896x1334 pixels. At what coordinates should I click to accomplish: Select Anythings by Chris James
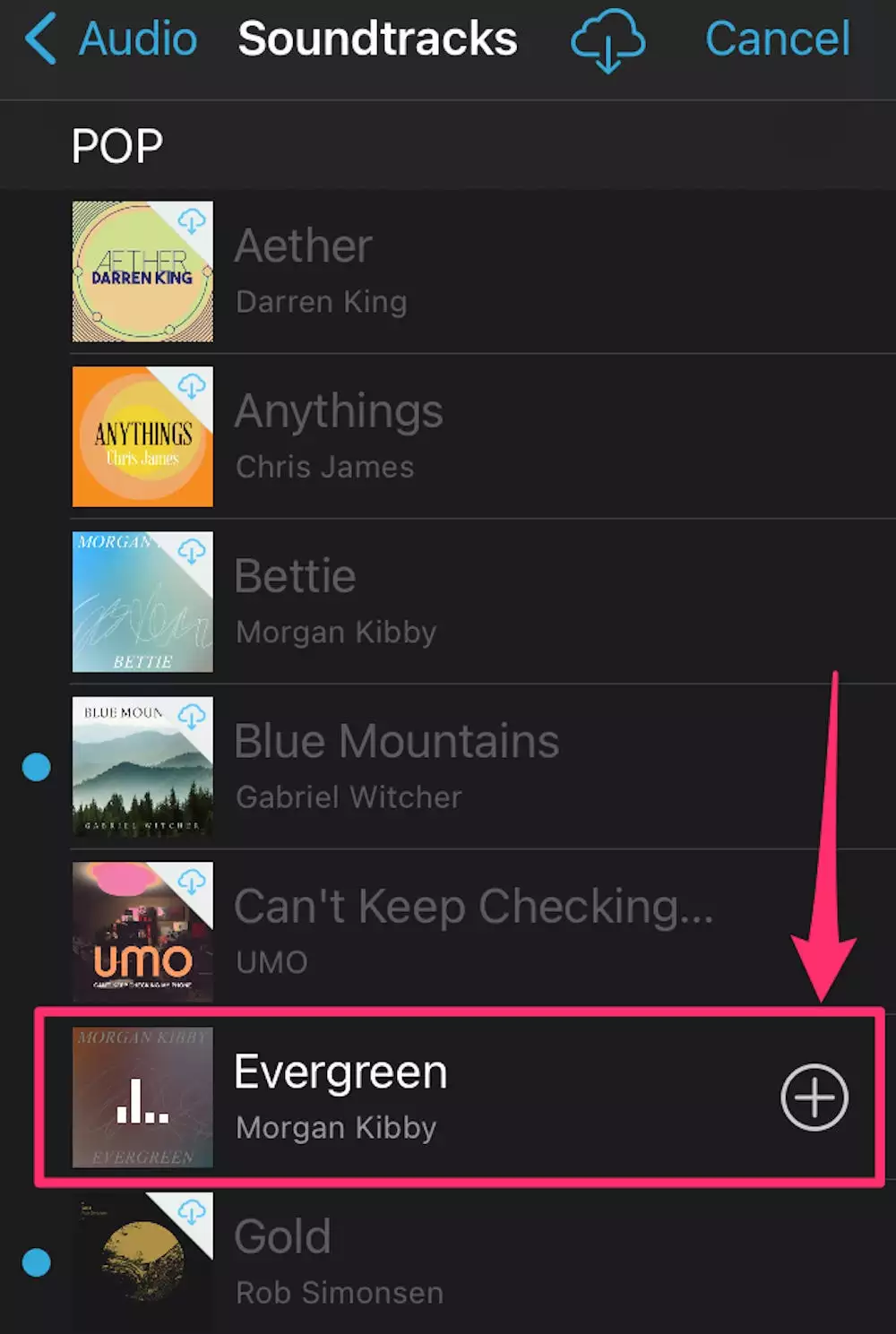[x=339, y=436]
